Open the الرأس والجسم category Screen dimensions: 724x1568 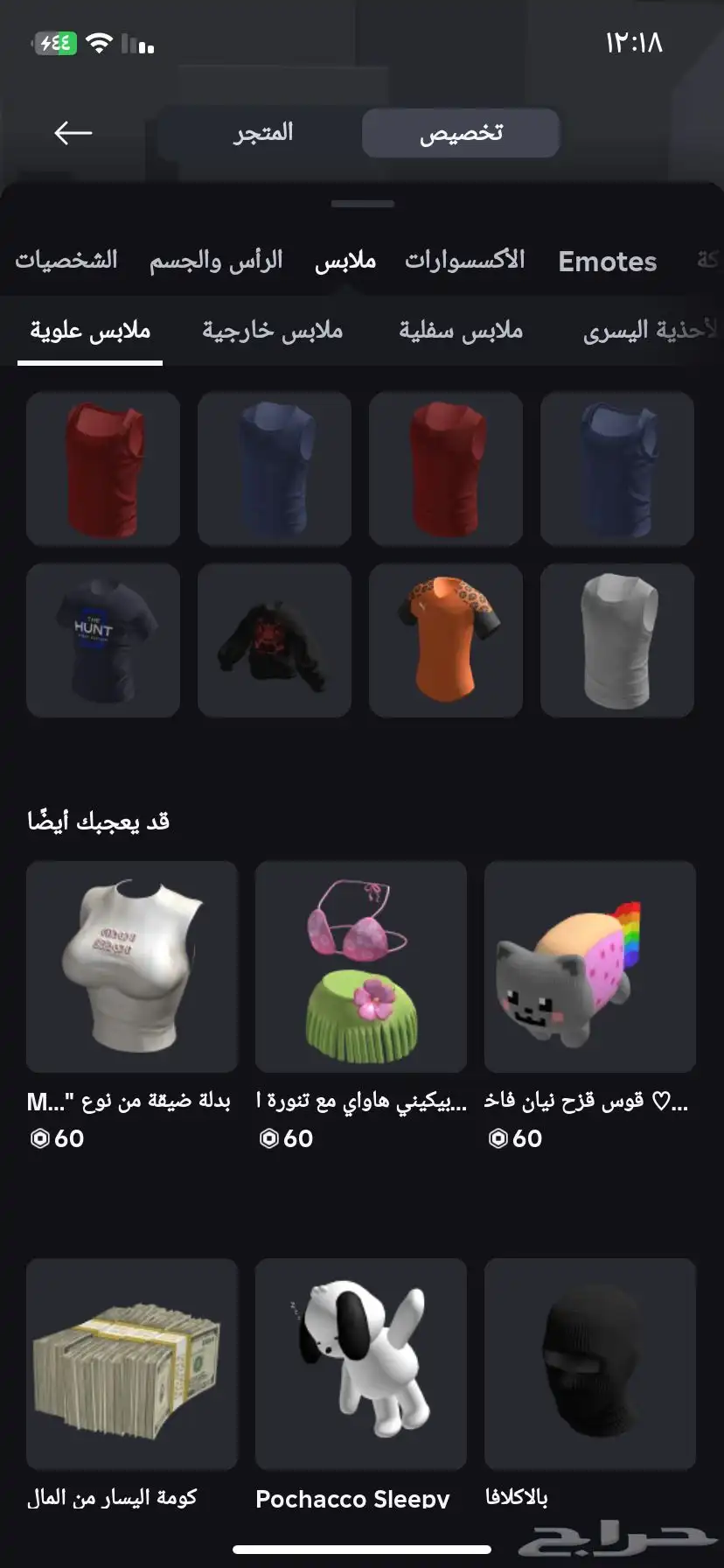(x=216, y=261)
